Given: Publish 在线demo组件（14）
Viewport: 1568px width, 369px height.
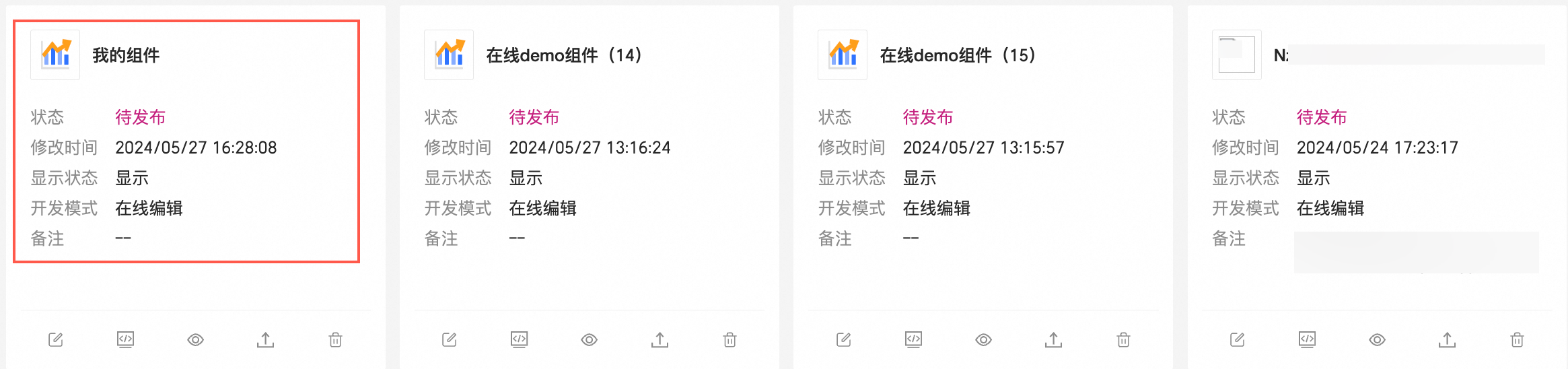Looking at the screenshot, I should [660, 340].
